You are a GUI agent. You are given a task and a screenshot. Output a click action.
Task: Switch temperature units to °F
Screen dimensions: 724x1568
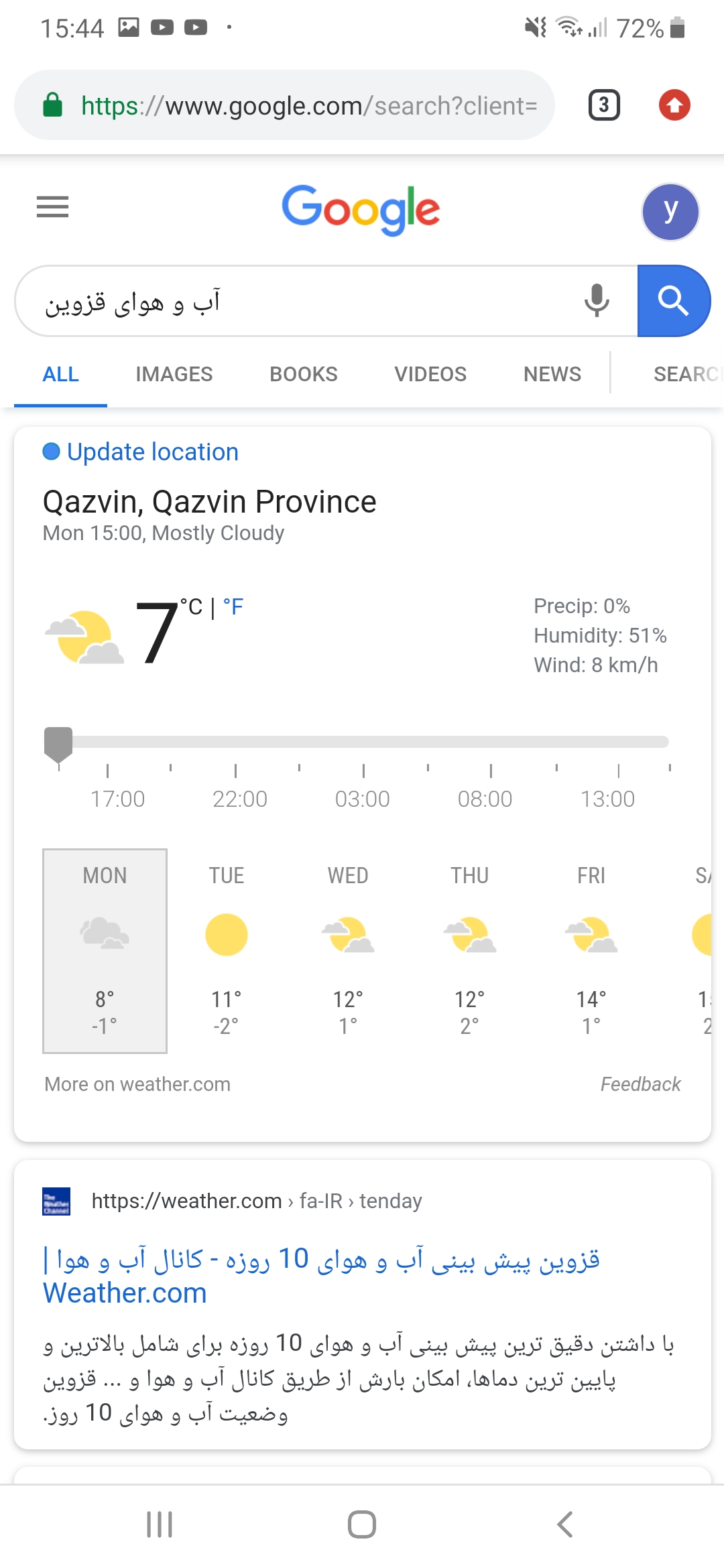tap(233, 607)
